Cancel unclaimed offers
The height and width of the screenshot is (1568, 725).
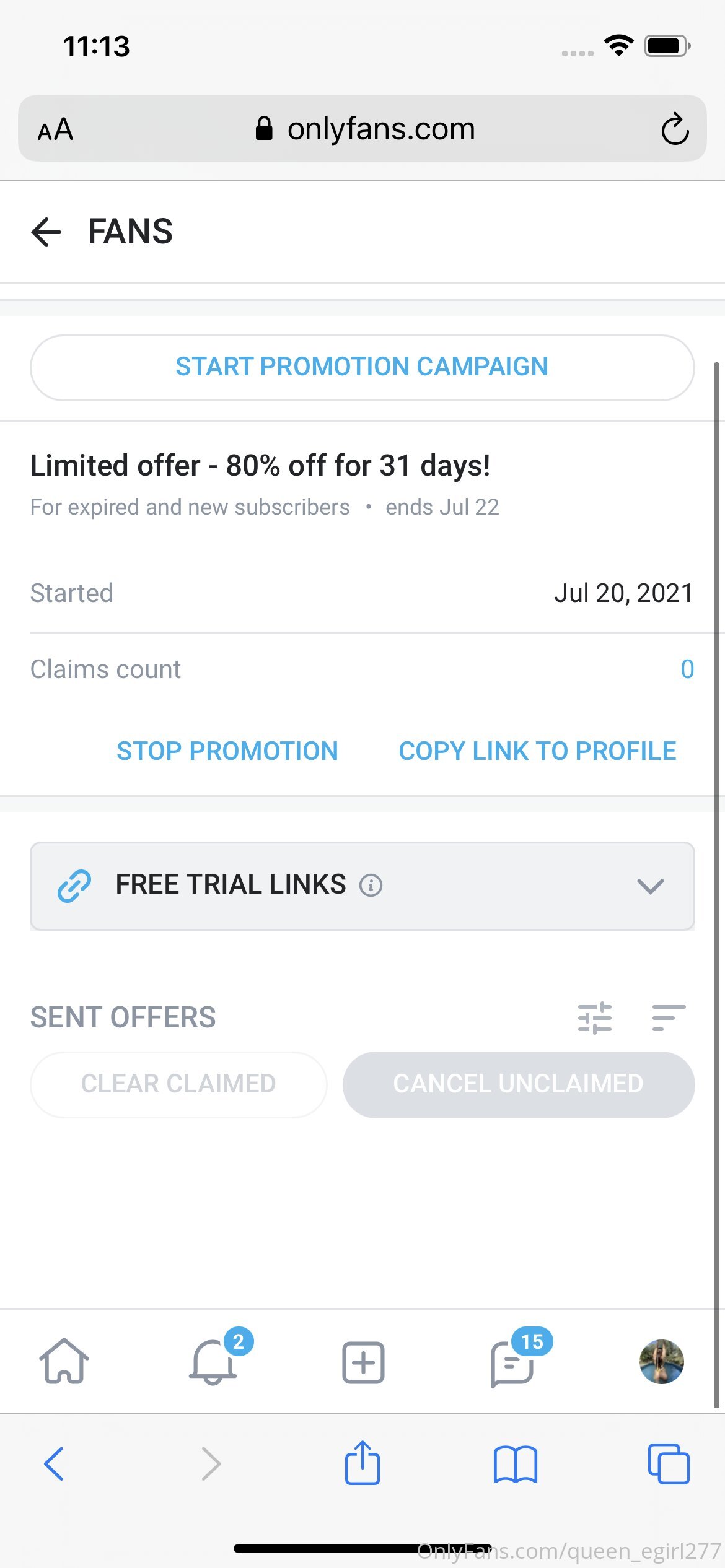(x=519, y=1084)
